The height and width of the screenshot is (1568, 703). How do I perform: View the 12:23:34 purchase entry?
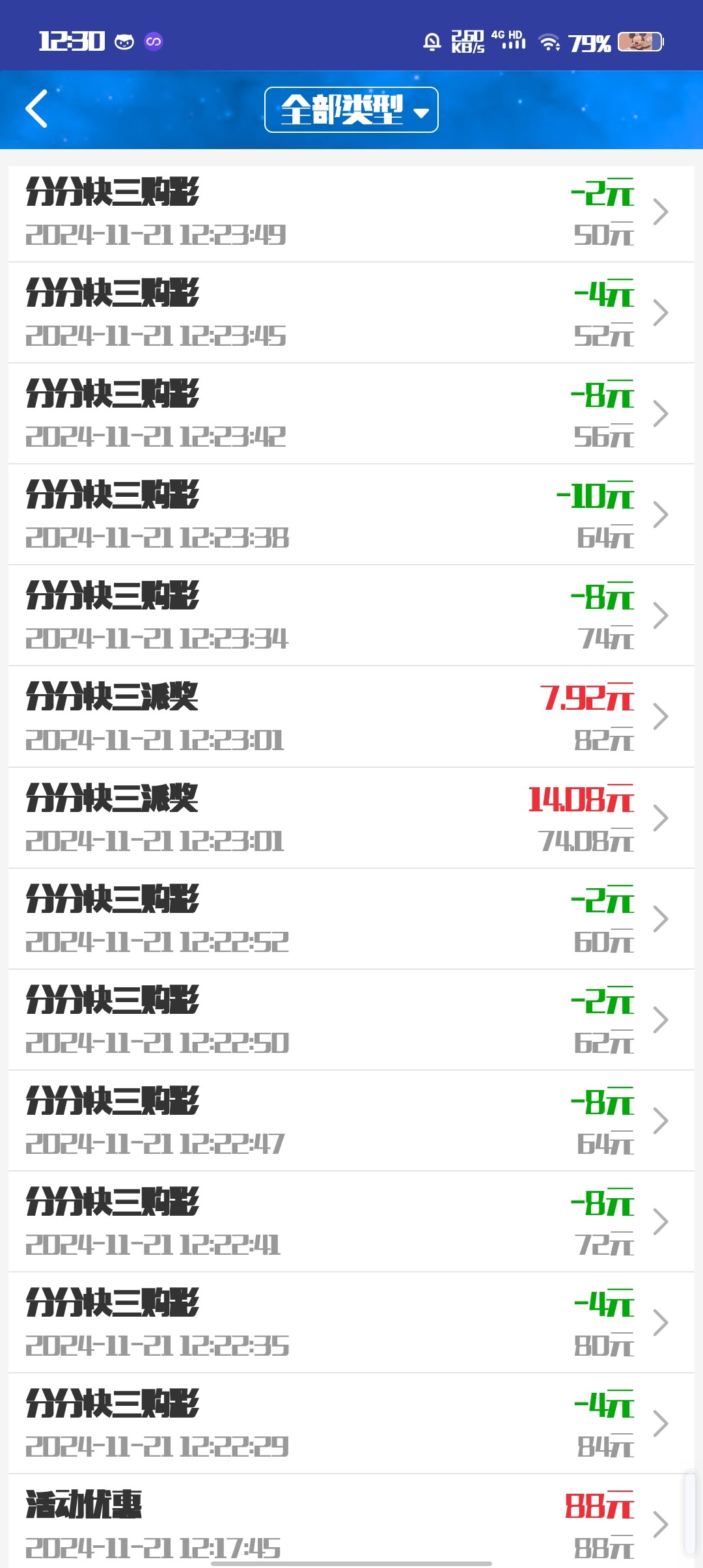[x=351, y=616]
